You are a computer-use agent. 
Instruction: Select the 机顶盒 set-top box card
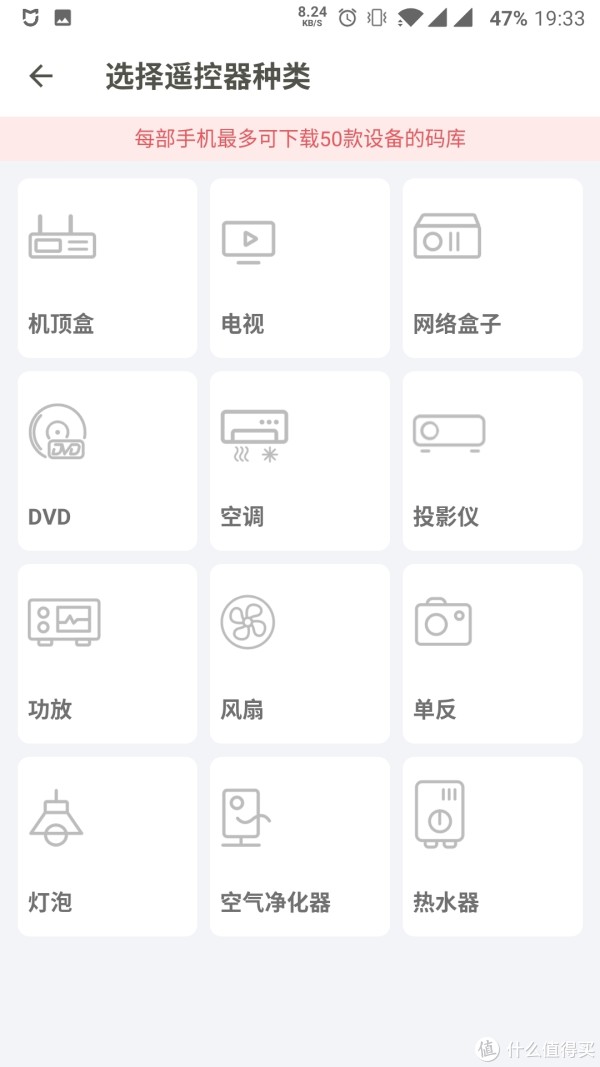tap(107, 268)
